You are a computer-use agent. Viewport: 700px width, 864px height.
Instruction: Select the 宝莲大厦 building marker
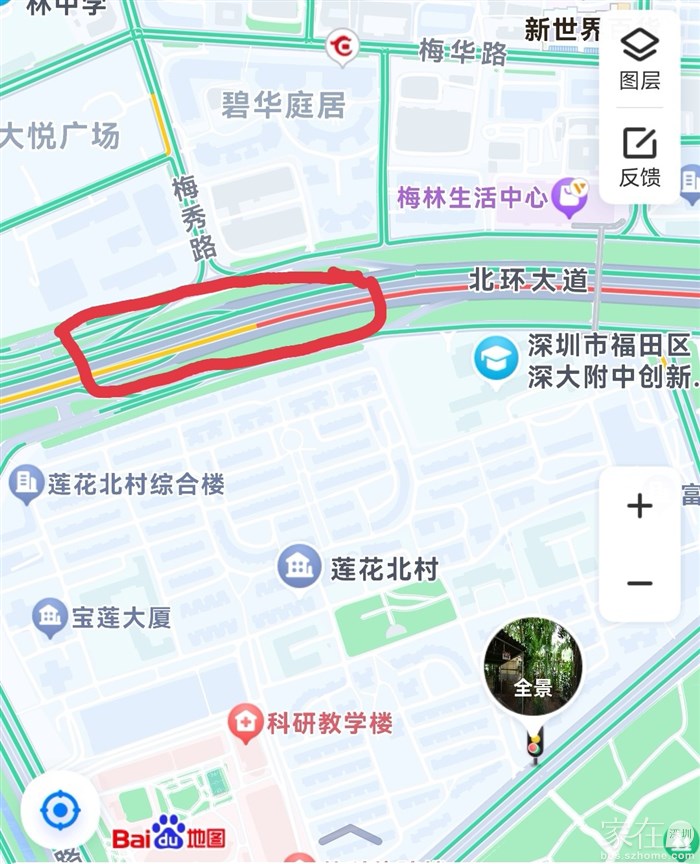click(49, 618)
